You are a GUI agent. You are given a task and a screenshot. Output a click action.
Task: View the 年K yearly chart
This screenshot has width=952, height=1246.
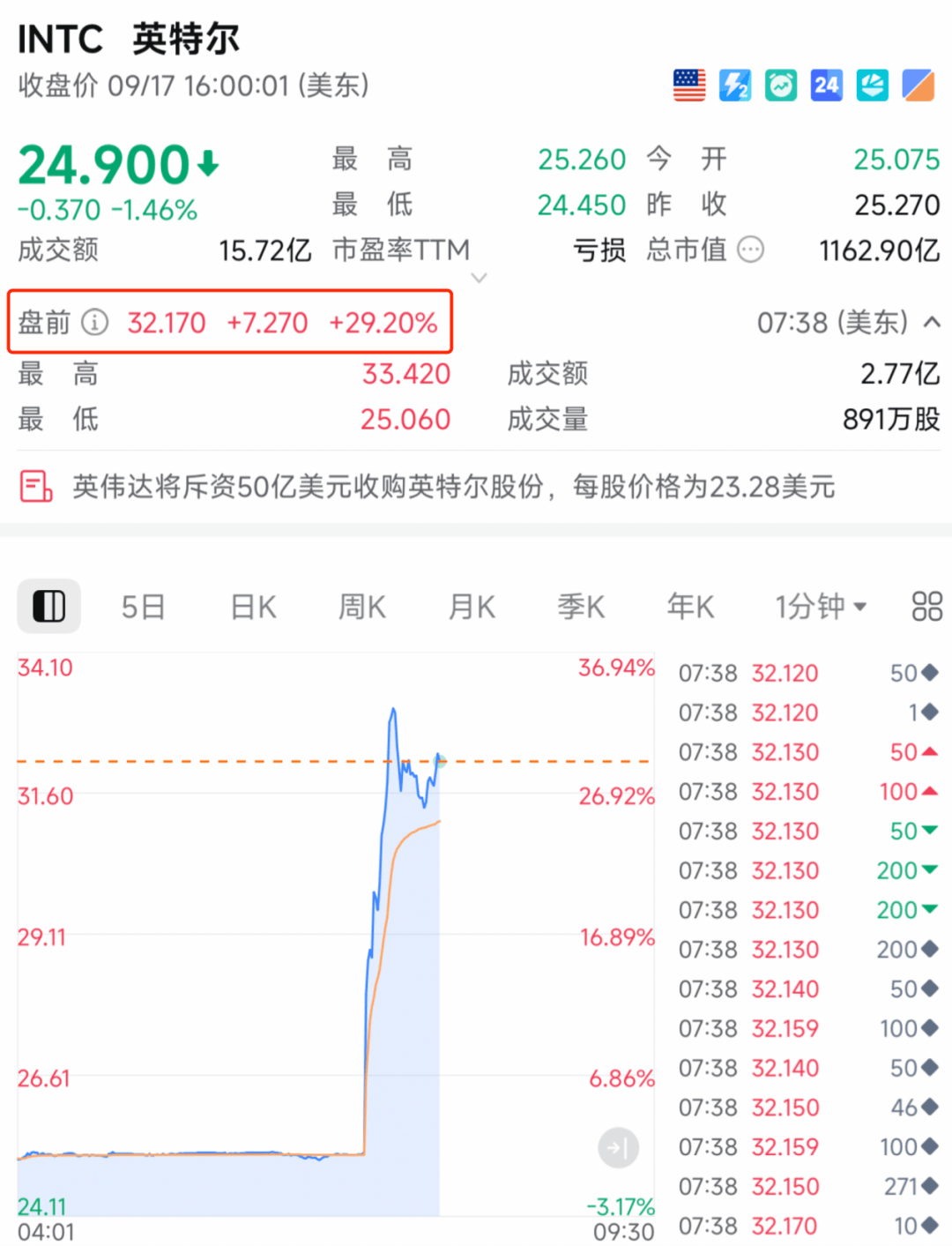(690, 607)
